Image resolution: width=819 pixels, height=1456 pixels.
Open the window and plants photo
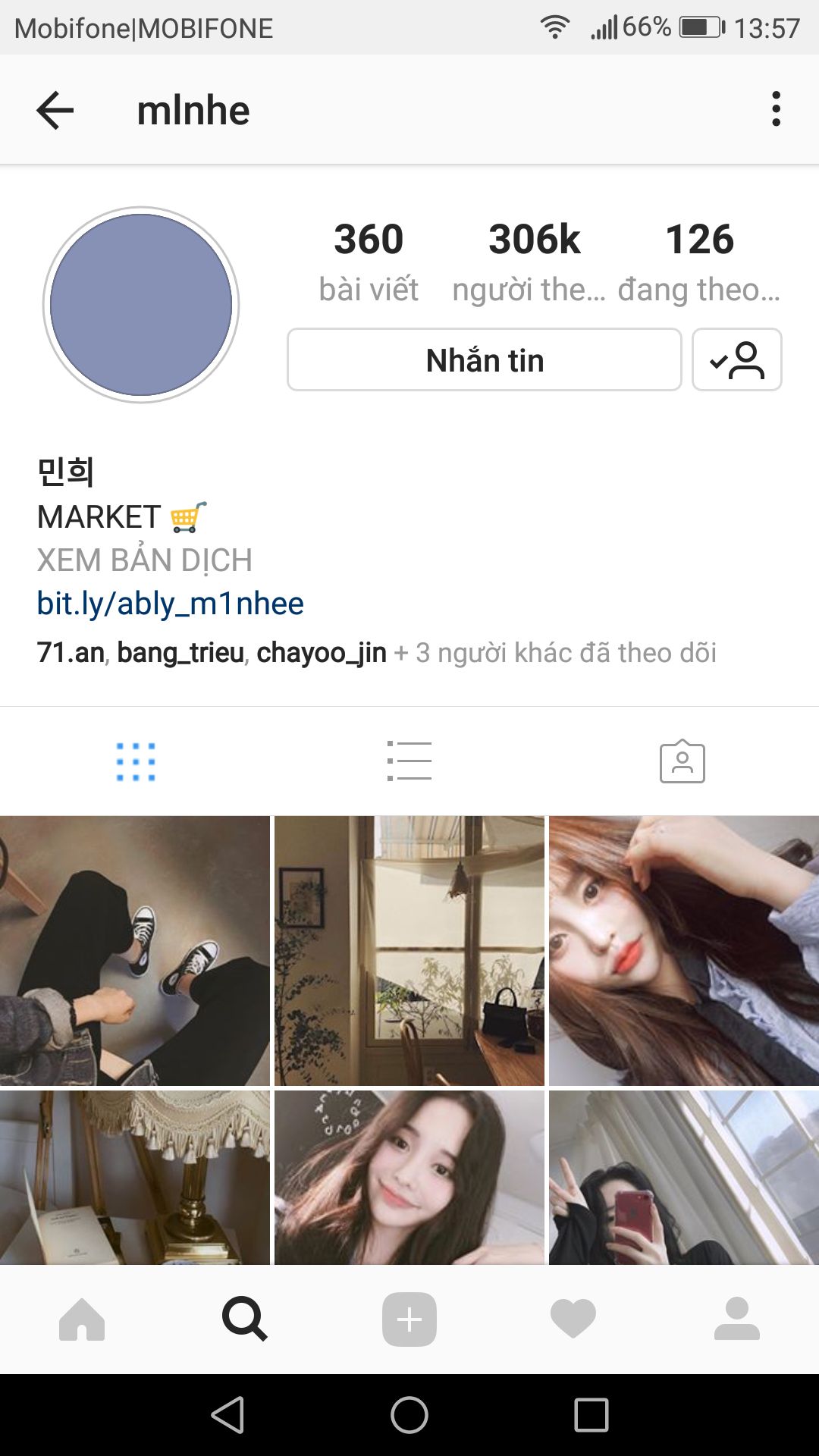point(409,951)
